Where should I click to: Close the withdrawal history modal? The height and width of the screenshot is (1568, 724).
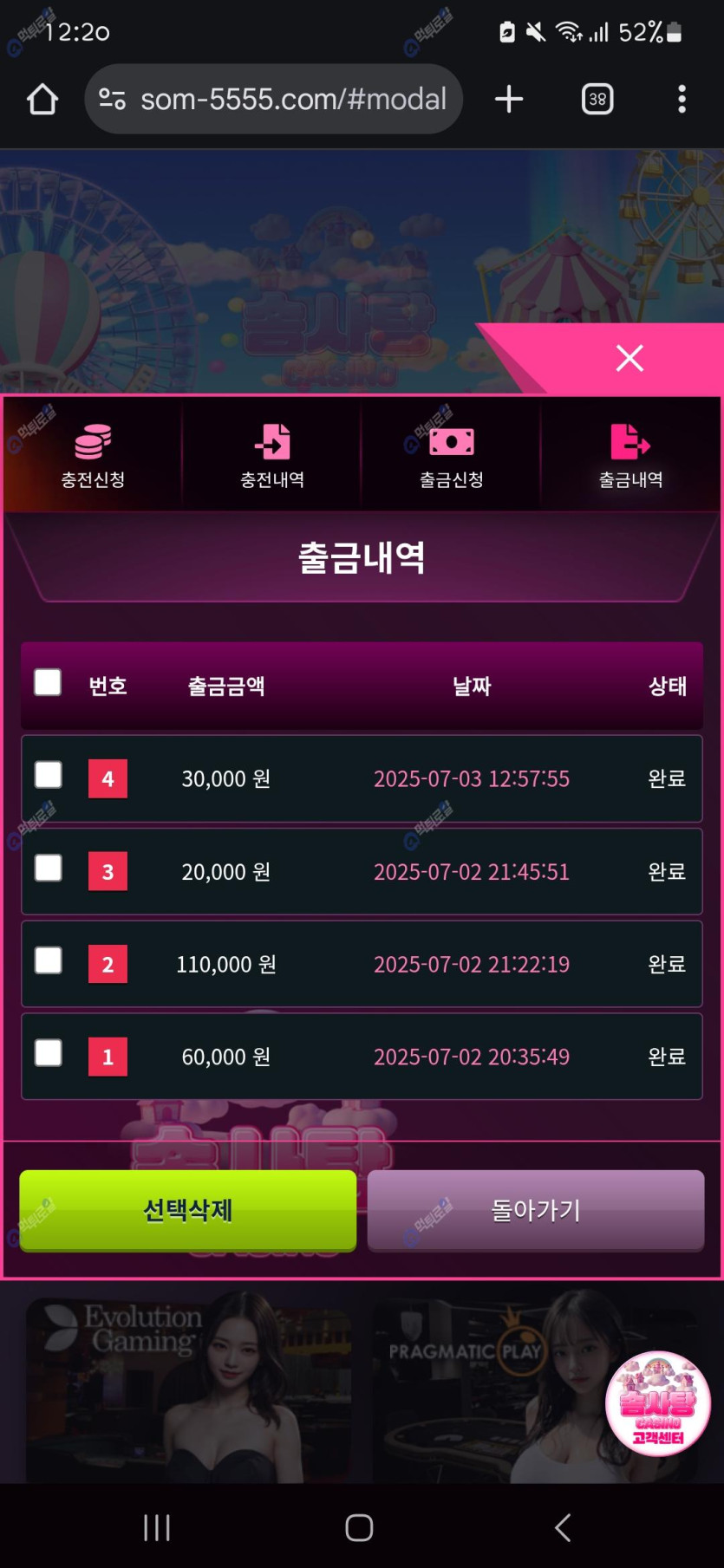coord(629,357)
